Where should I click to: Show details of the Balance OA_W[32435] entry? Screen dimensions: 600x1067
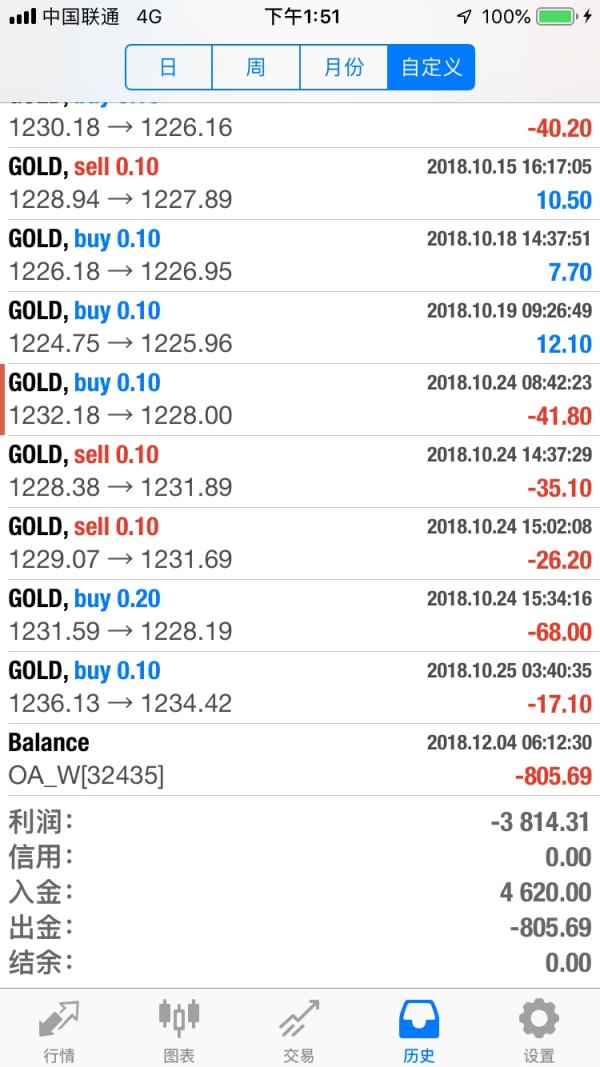(300, 760)
